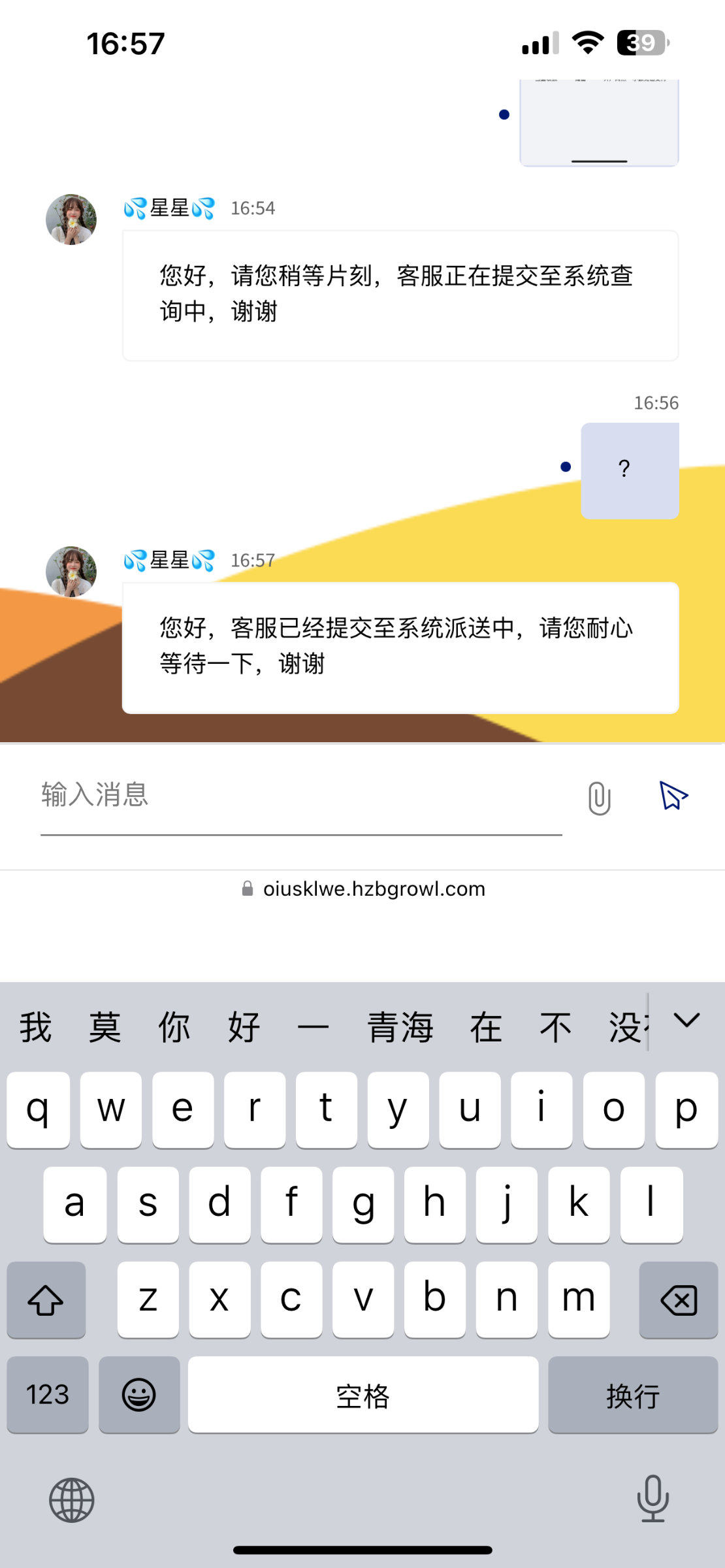The width and height of the screenshot is (725, 1568).
Task: Tap the 换行 return key
Action: click(x=632, y=1395)
